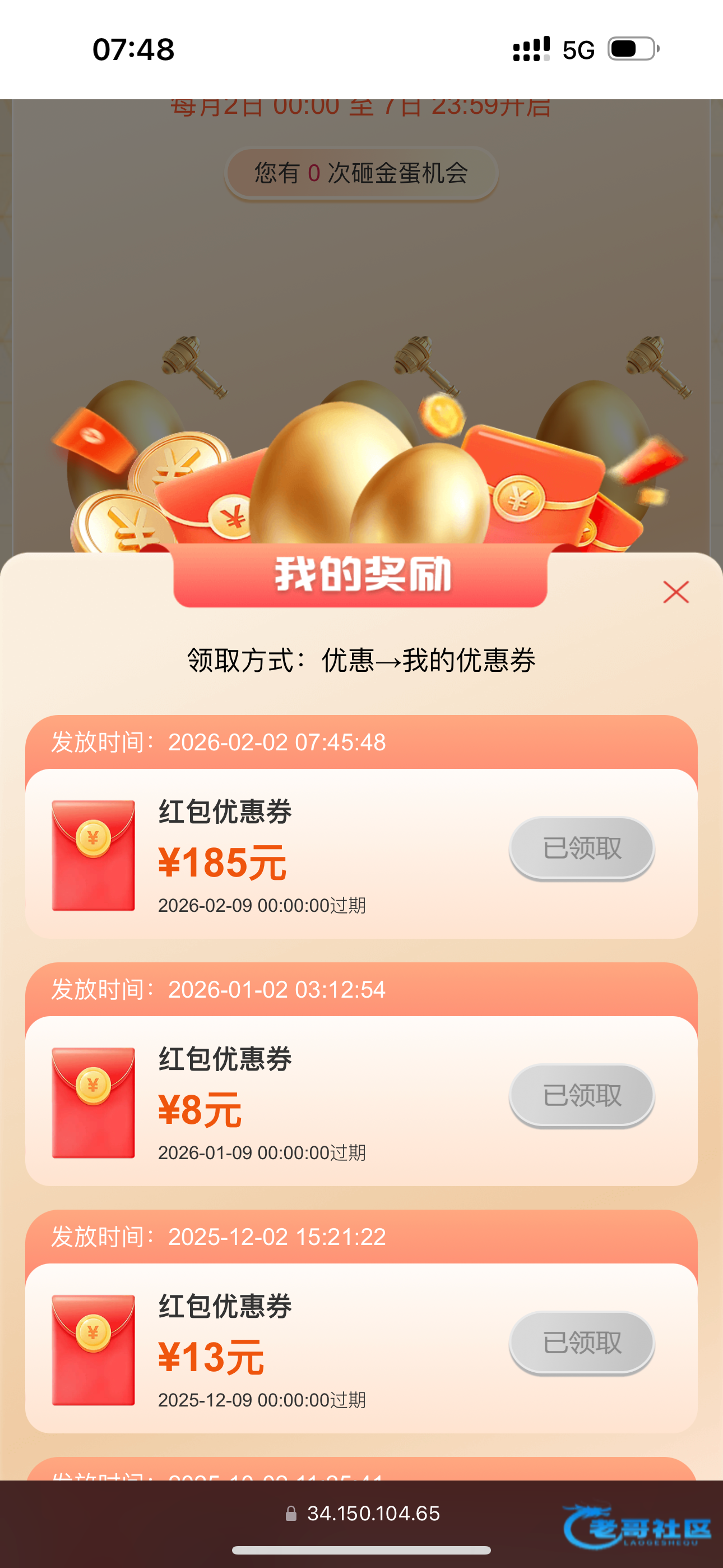The image size is (723, 1568).
Task: Tap 已领取 button on ¥185元 coupon
Action: point(581,848)
